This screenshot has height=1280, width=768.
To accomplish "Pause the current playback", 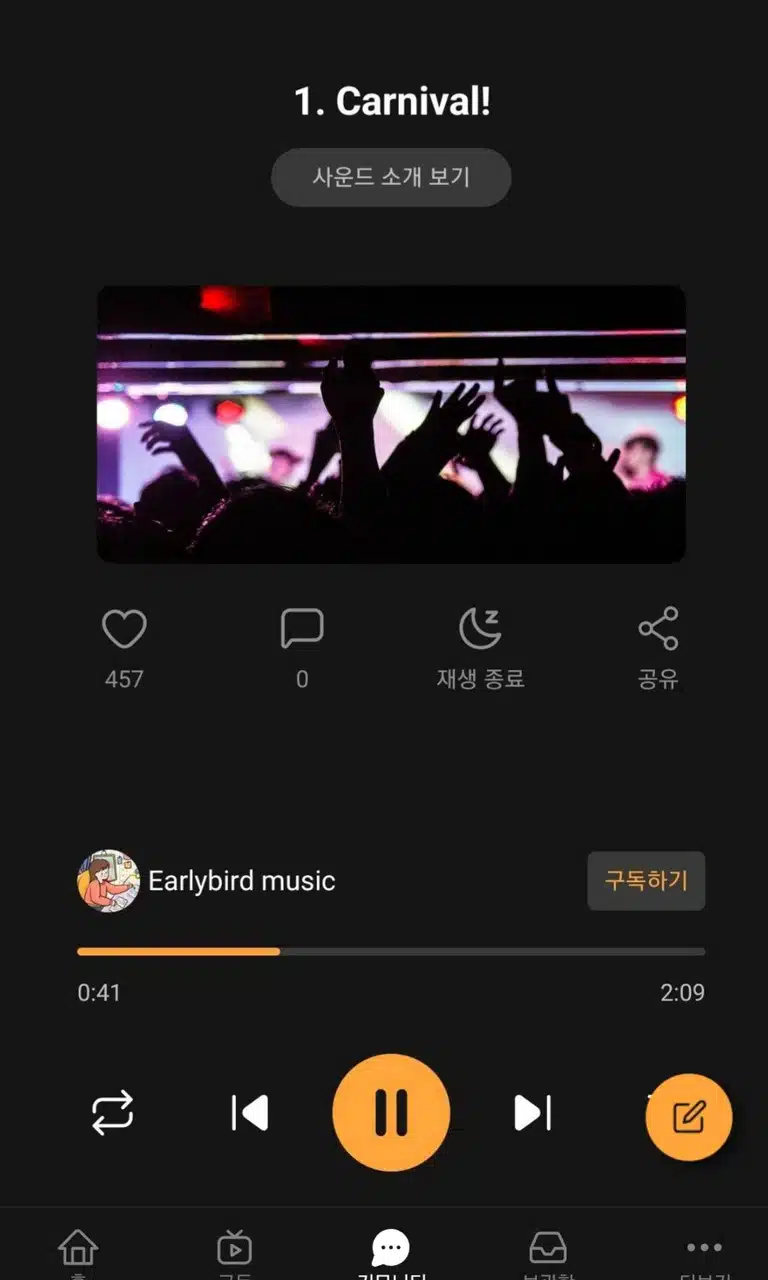I will pyautogui.click(x=391, y=1112).
